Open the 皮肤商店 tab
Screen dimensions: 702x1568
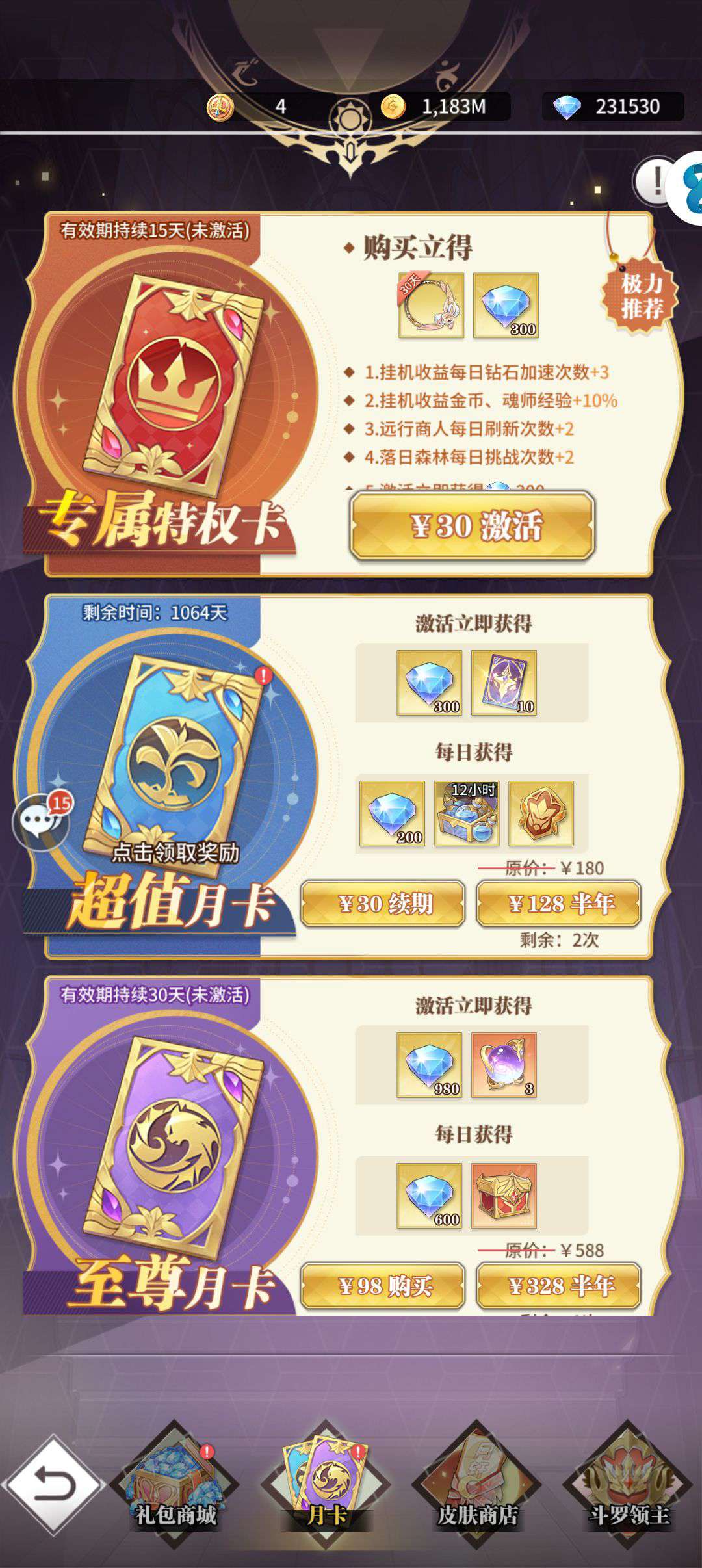pos(477,1489)
